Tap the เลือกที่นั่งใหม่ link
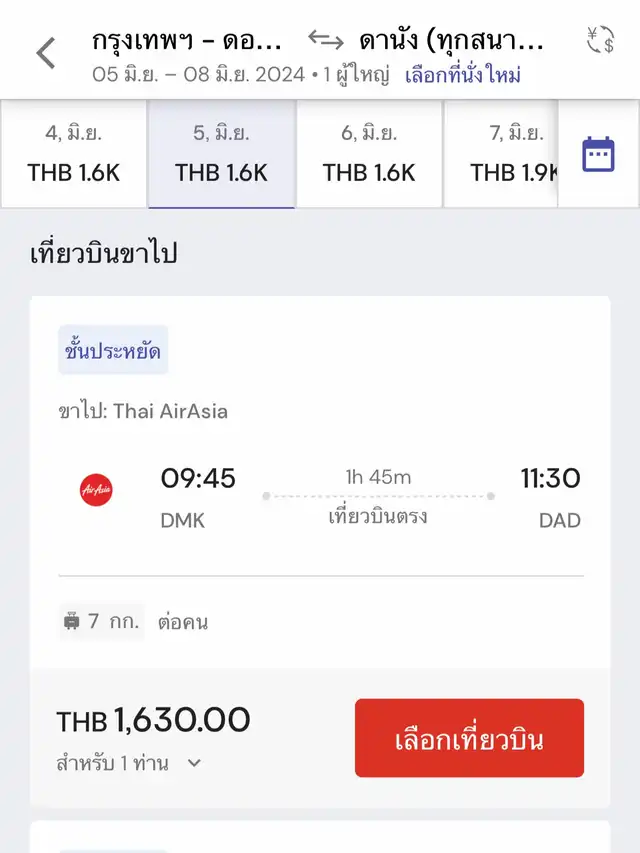640x853 pixels. coord(463,75)
